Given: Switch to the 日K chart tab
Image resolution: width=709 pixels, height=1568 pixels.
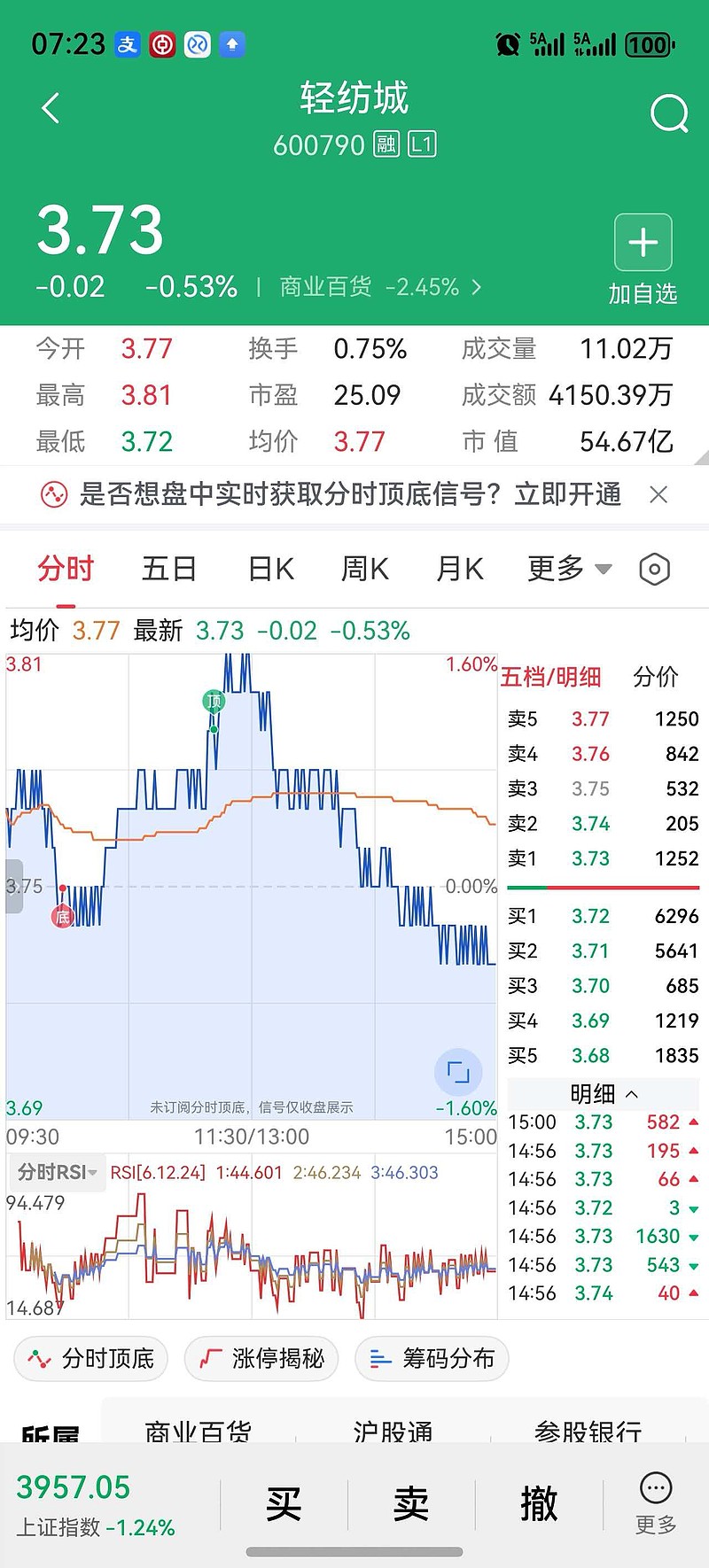Looking at the screenshot, I should point(269,569).
